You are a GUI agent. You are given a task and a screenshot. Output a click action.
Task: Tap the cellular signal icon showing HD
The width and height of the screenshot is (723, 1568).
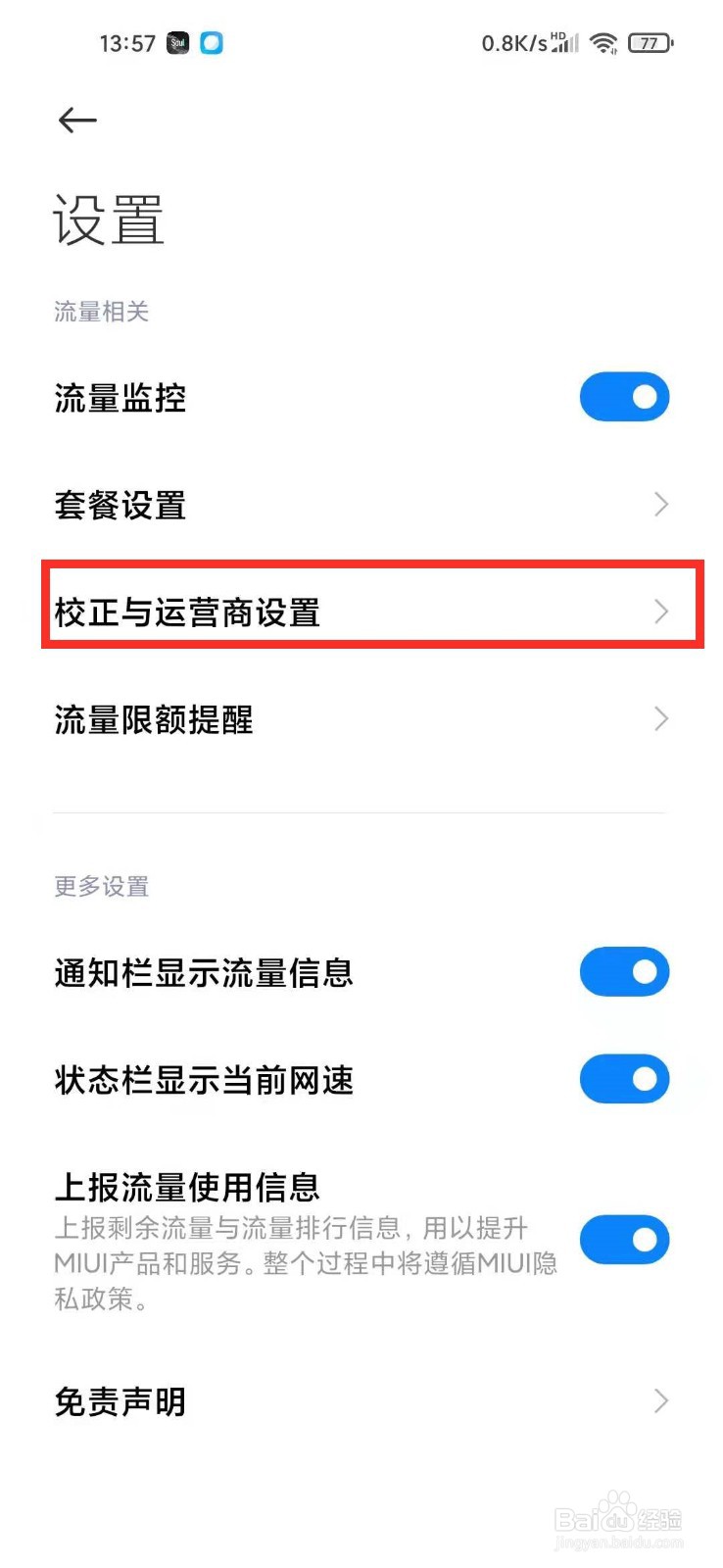coord(561,42)
